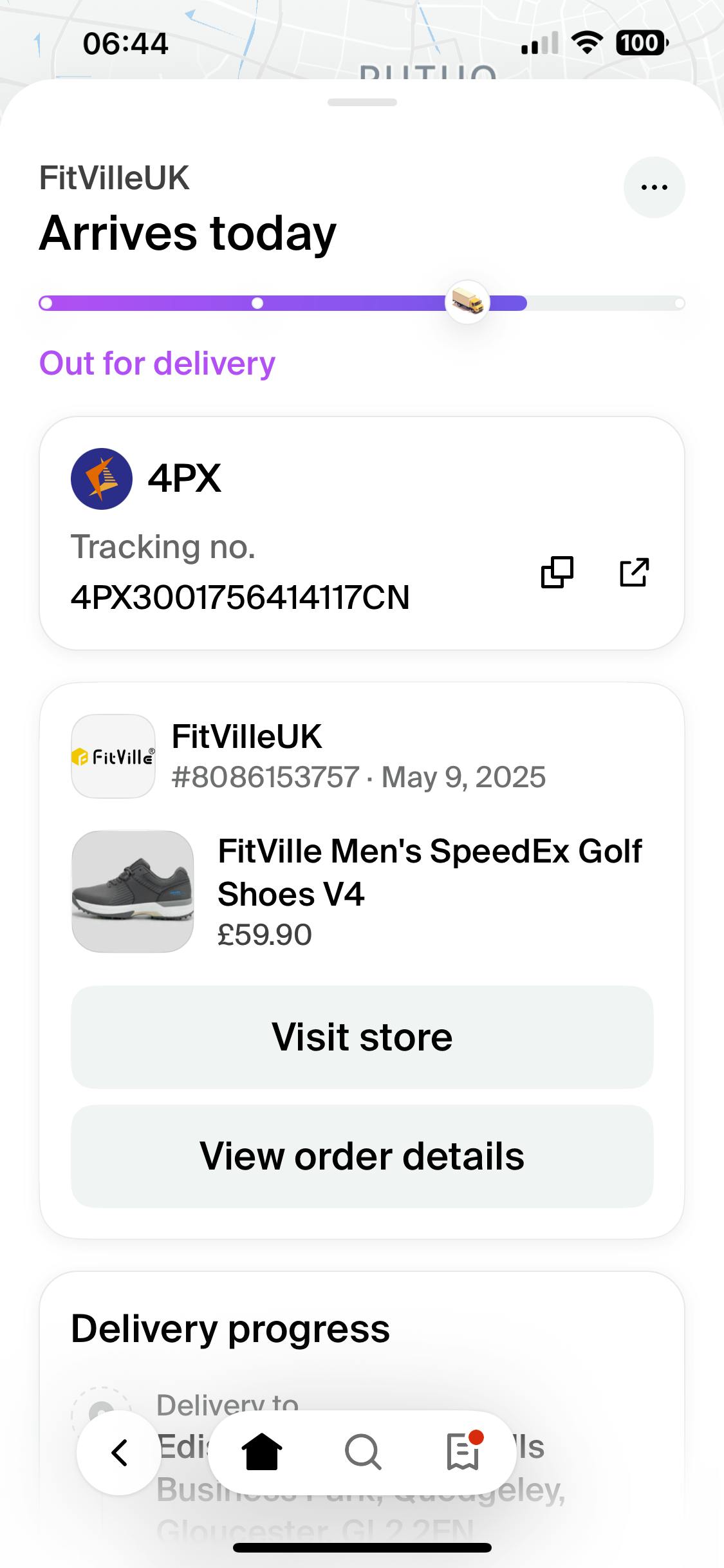
Task: Switch to the Home tab
Action: 262,1453
